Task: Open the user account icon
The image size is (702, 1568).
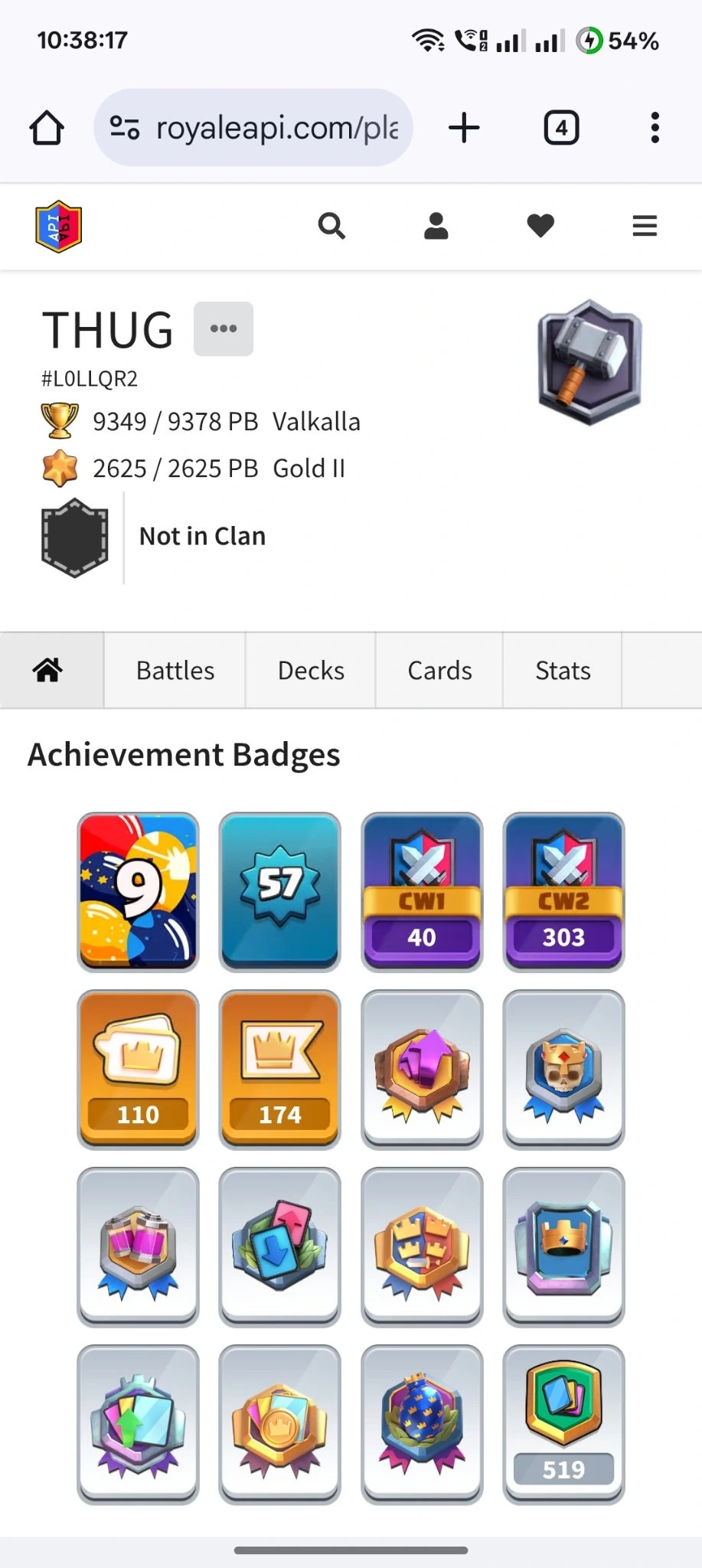Action: click(x=436, y=227)
